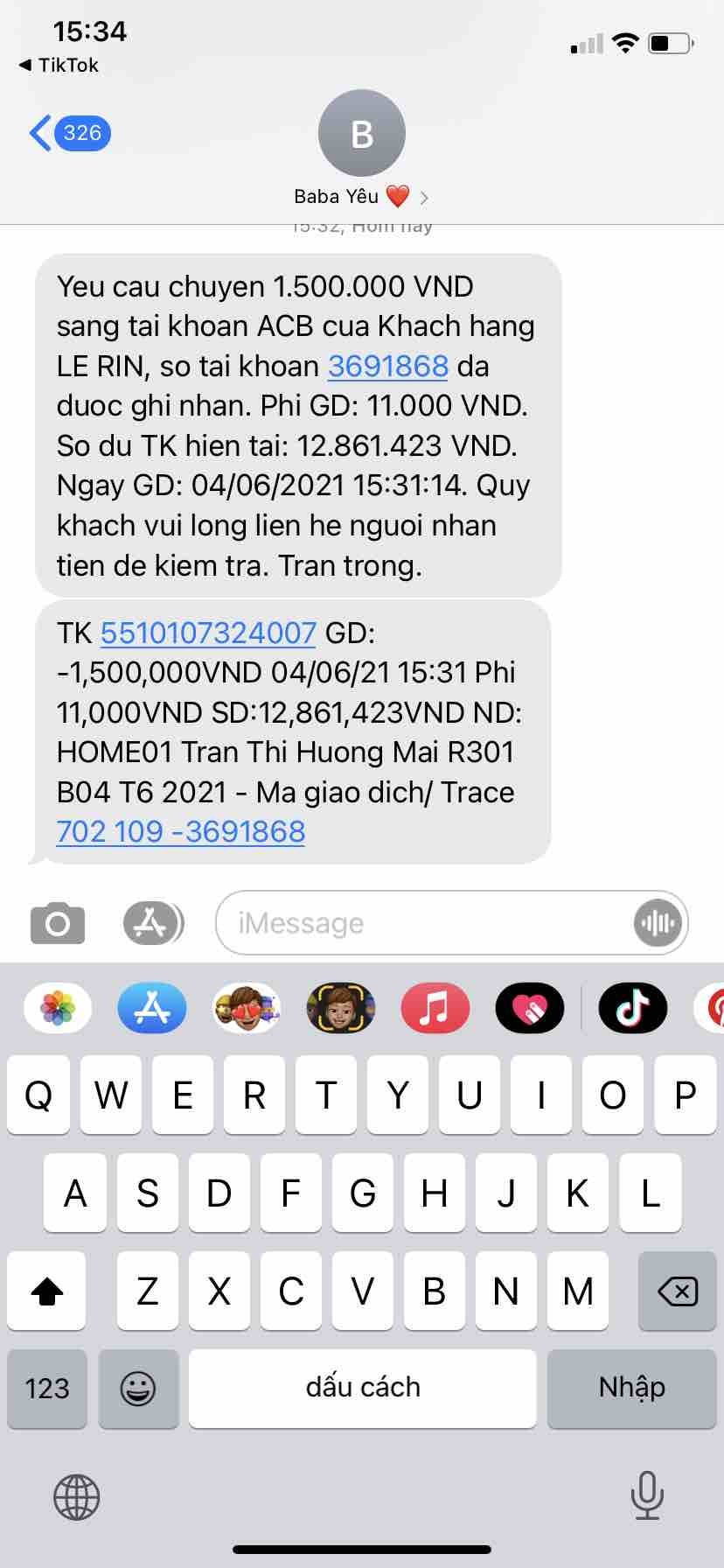Image resolution: width=724 pixels, height=1568 pixels.
Task: Open the camera to attach a photo
Action: (x=58, y=923)
